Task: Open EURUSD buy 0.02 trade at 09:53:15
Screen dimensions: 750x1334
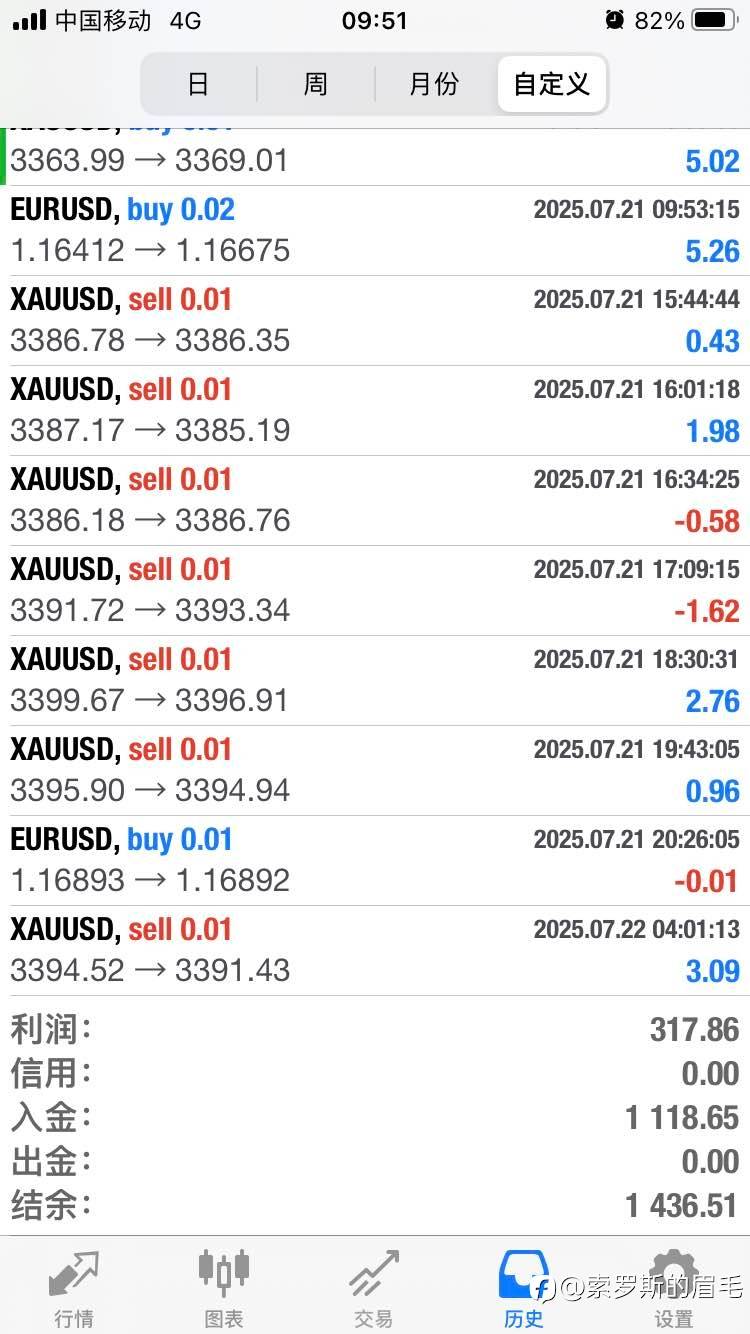Action: click(x=375, y=231)
